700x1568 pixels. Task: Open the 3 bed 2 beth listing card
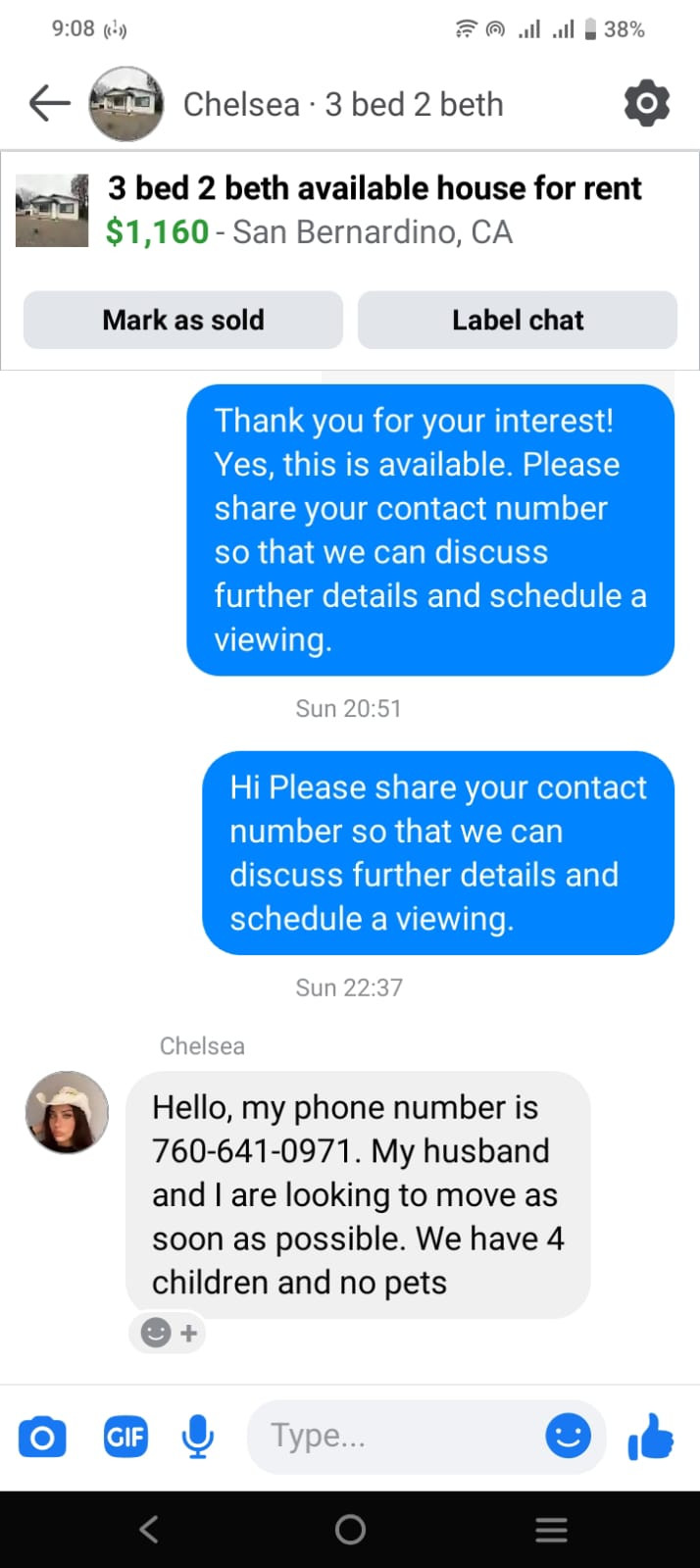(x=350, y=211)
